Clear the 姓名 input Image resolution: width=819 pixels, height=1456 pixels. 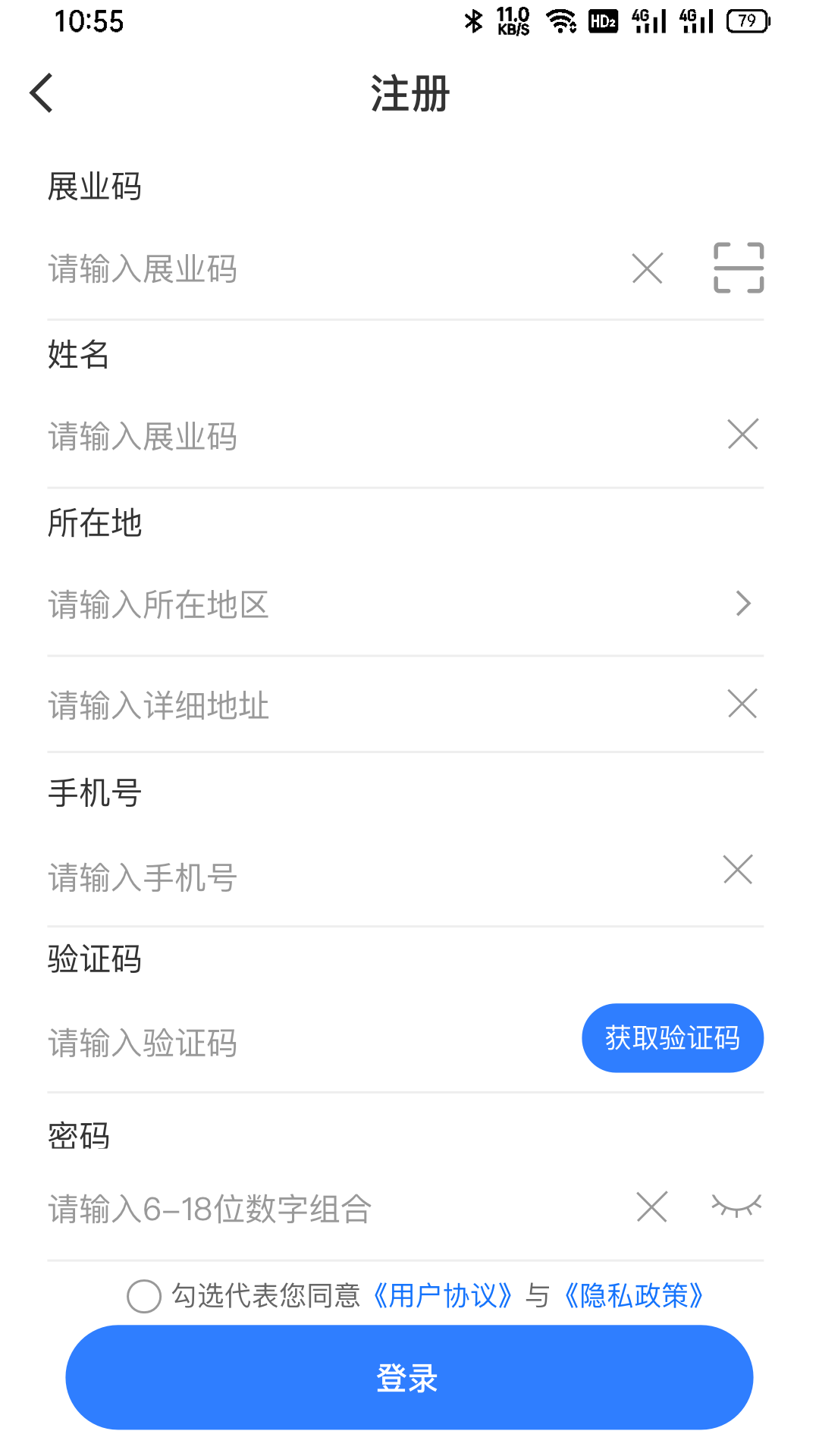[742, 435]
